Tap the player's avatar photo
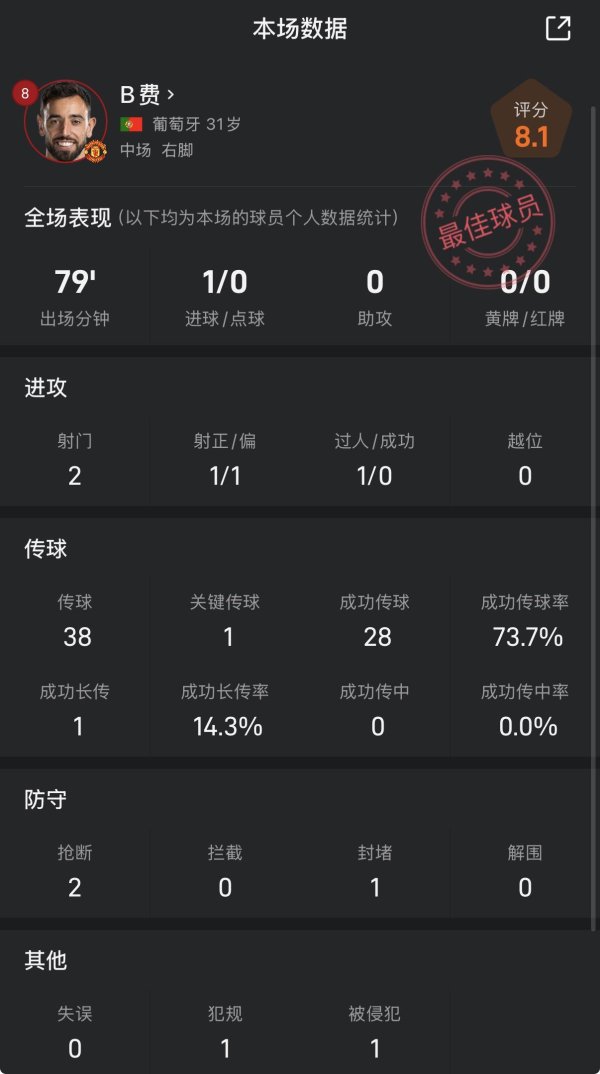Image resolution: width=600 pixels, height=1074 pixels. click(x=66, y=122)
